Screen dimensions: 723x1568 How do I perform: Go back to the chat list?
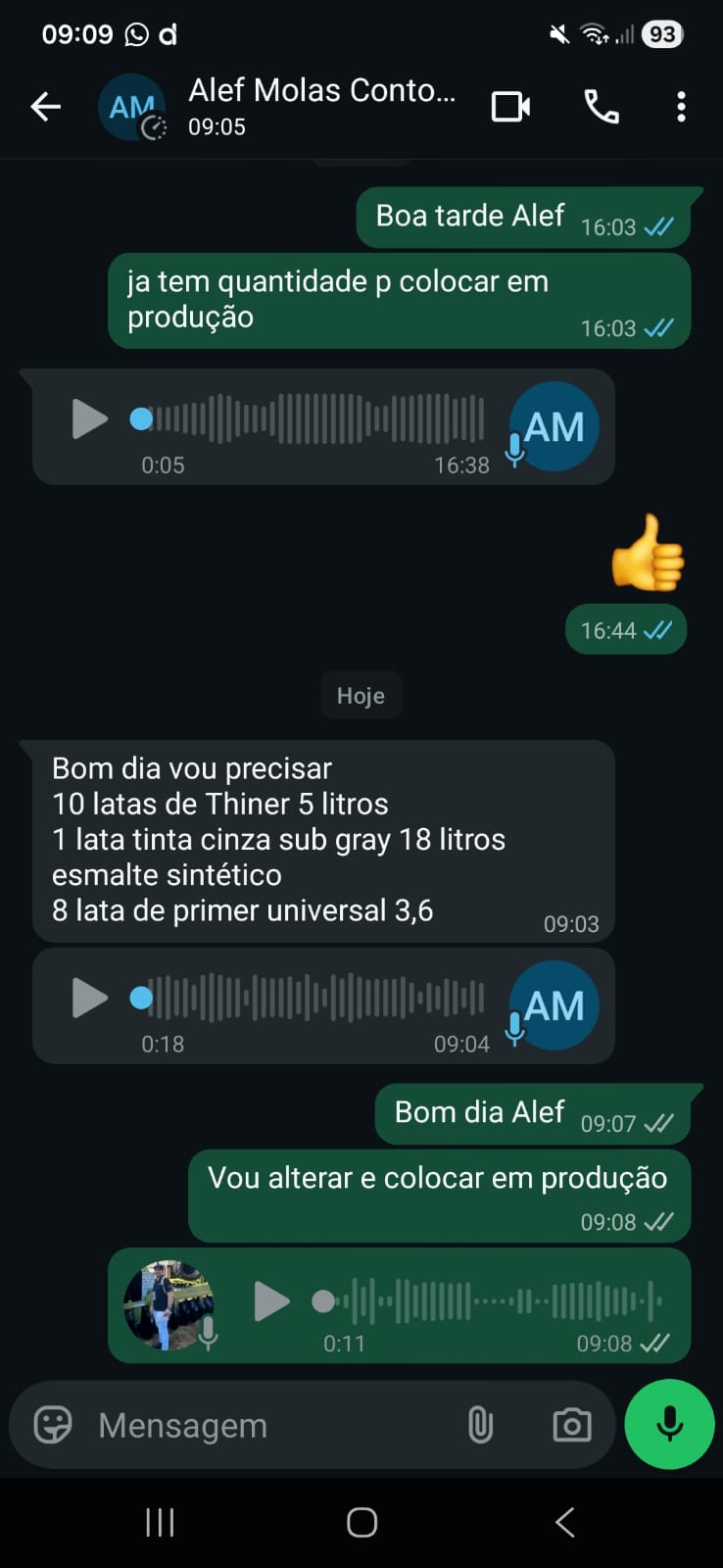tap(45, 106)
